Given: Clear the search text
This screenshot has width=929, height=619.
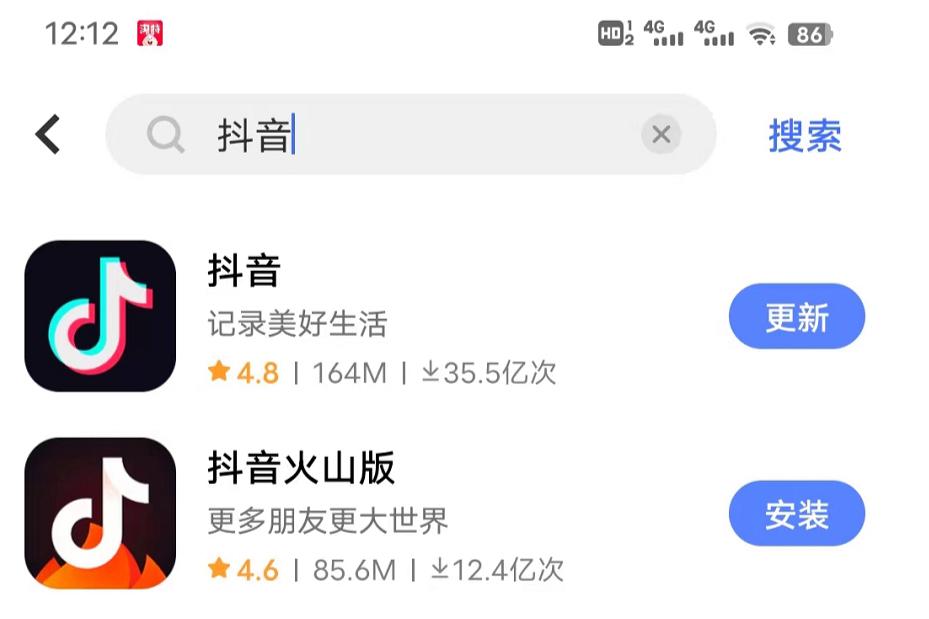Looking at the screenshot, I should [x=661, y=135].
